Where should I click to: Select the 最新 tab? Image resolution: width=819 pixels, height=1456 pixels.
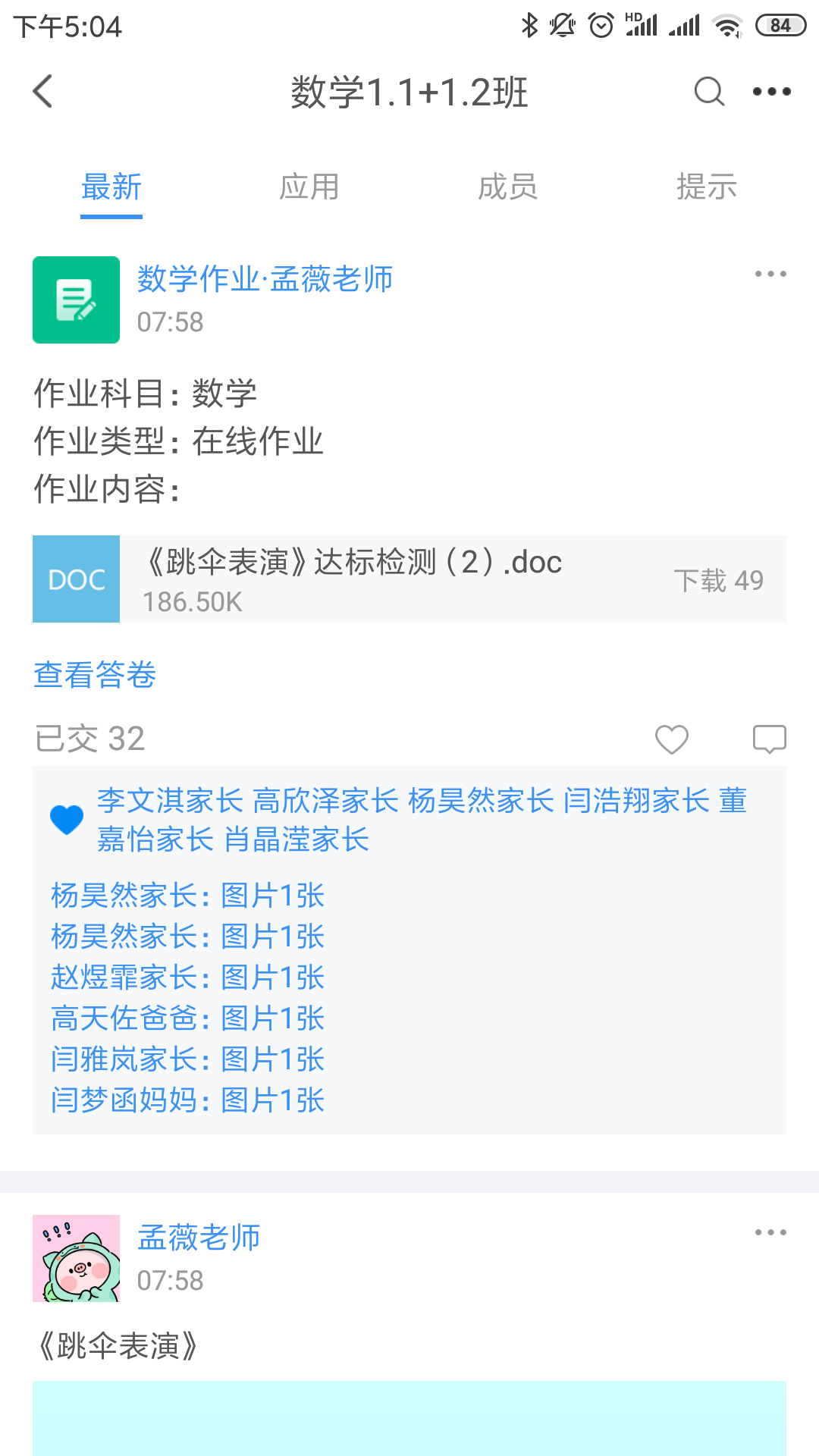pos(111,187)
